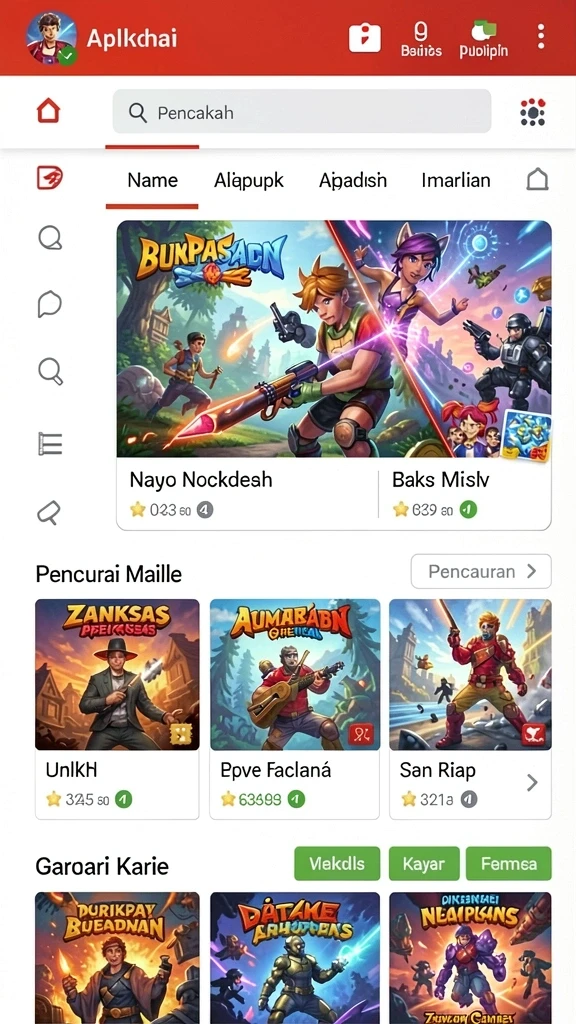Open the three-dot overflow menu

coord(541,37)
